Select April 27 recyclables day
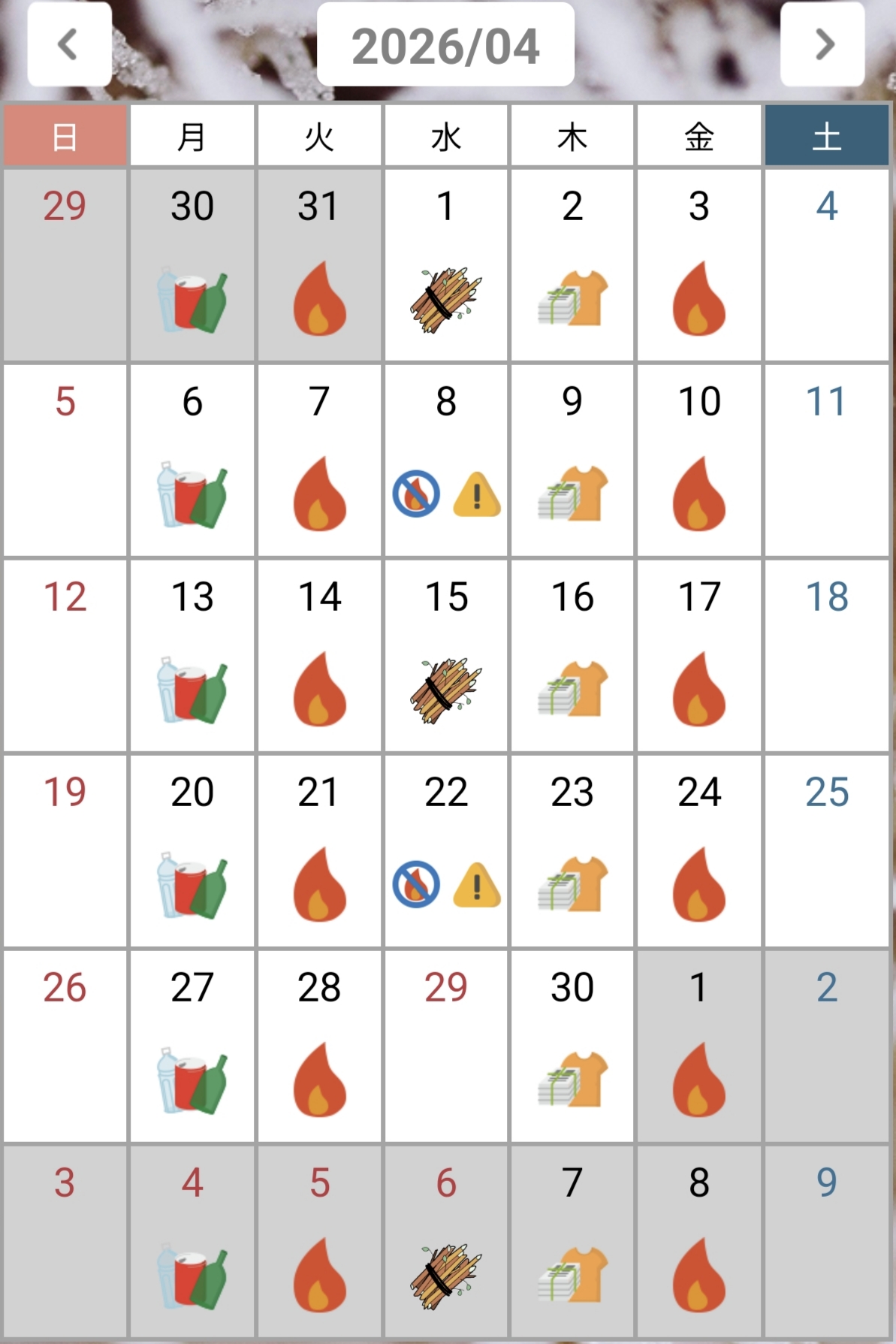Image resolution: width=896 pixels, height=1344 pixels. click(x=192, y=1047)
